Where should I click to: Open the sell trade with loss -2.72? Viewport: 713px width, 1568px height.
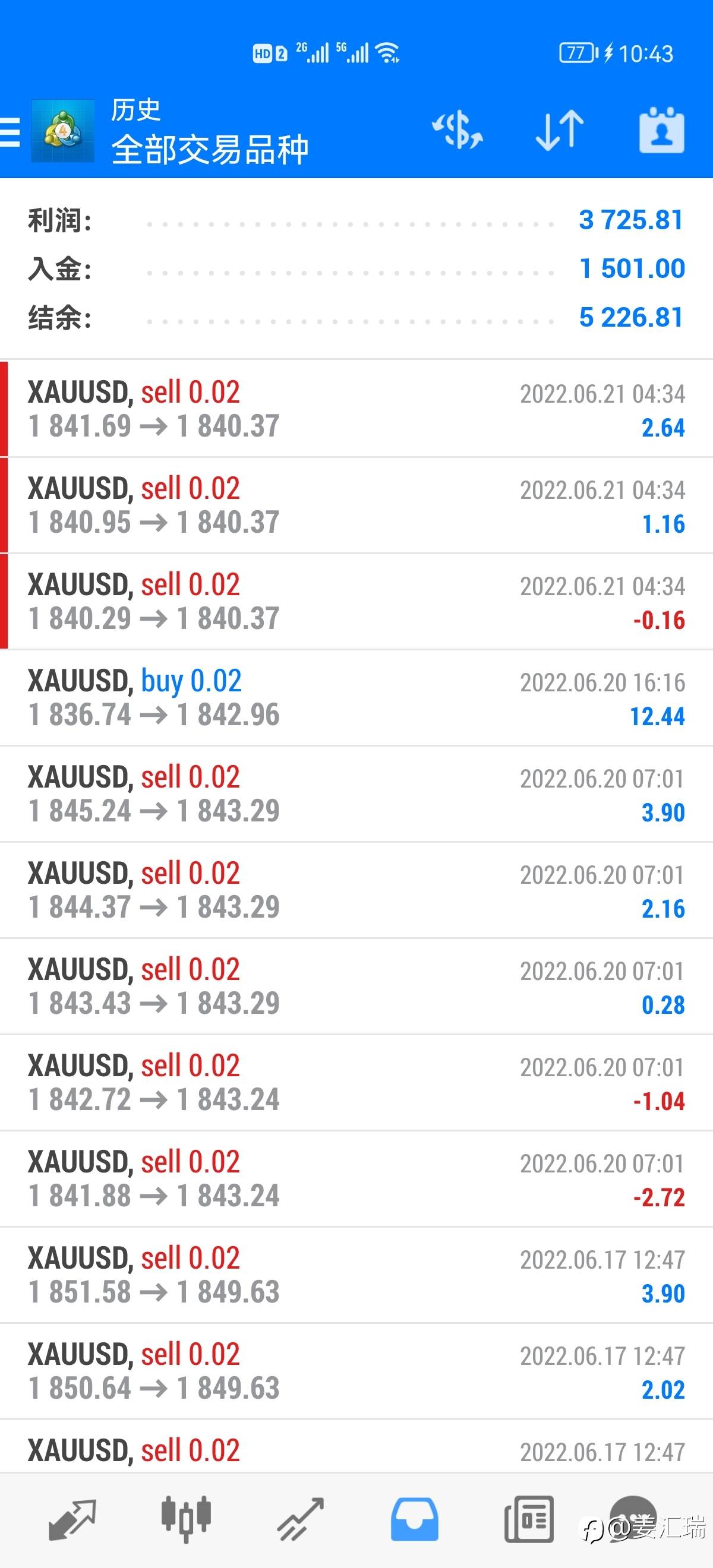[356, 1178]
